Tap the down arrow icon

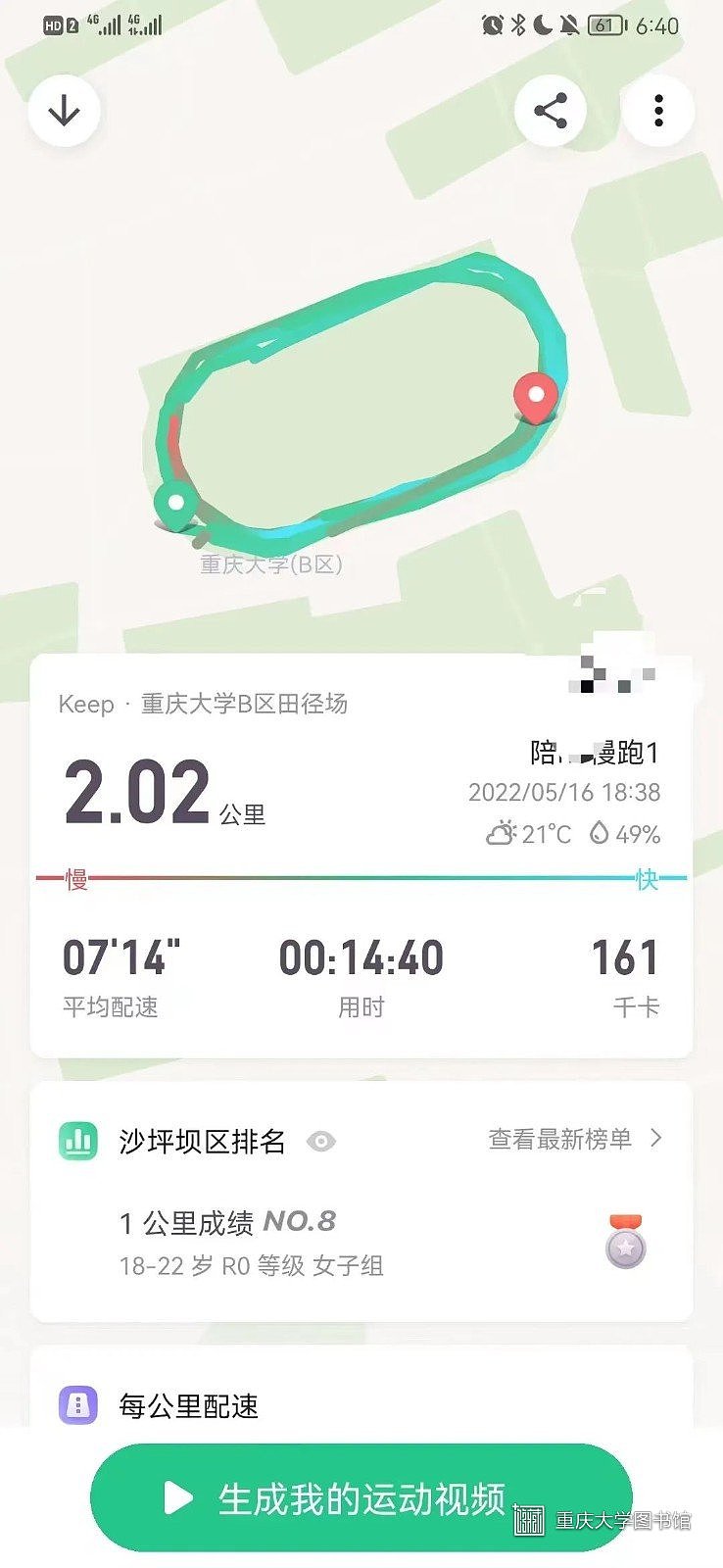pos(65,111)
